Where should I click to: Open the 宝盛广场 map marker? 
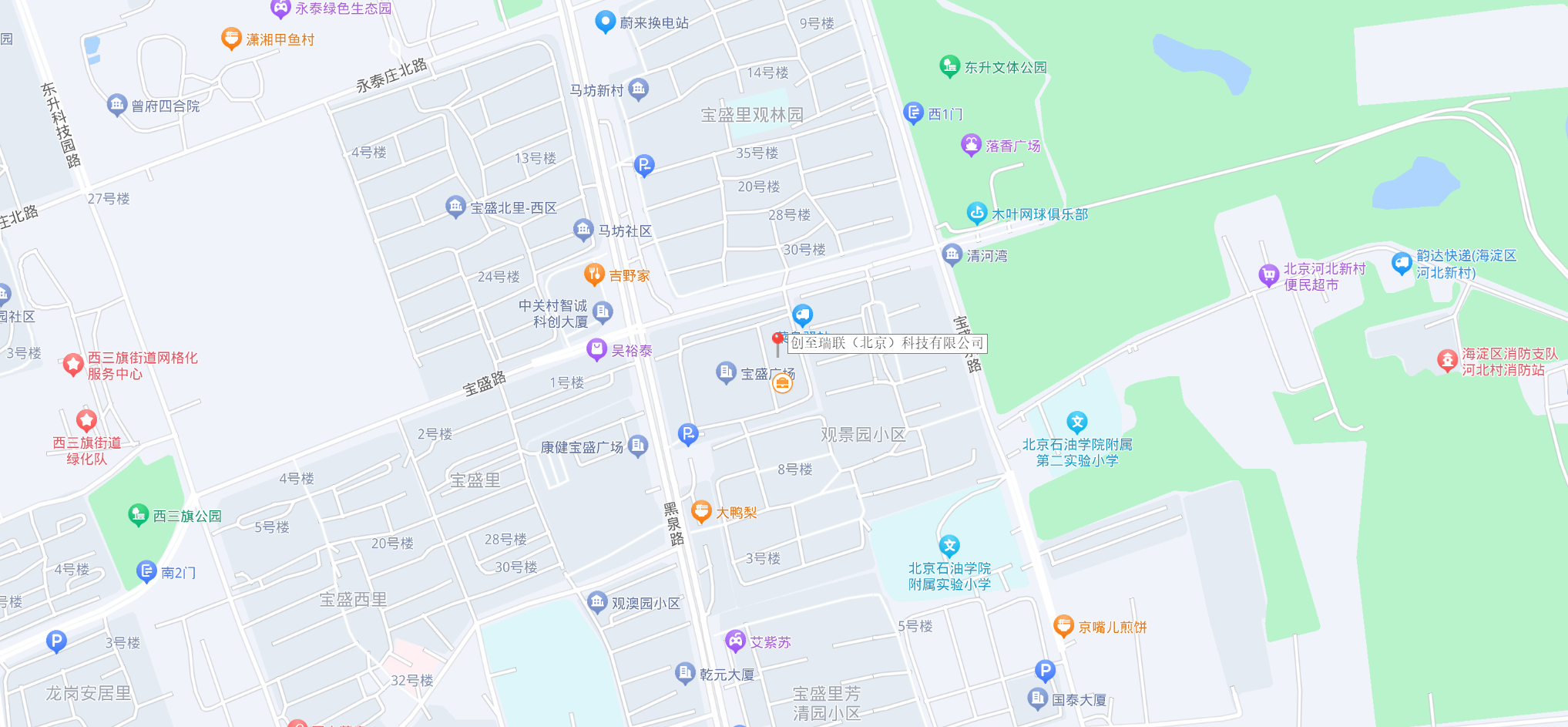(726, 372)
